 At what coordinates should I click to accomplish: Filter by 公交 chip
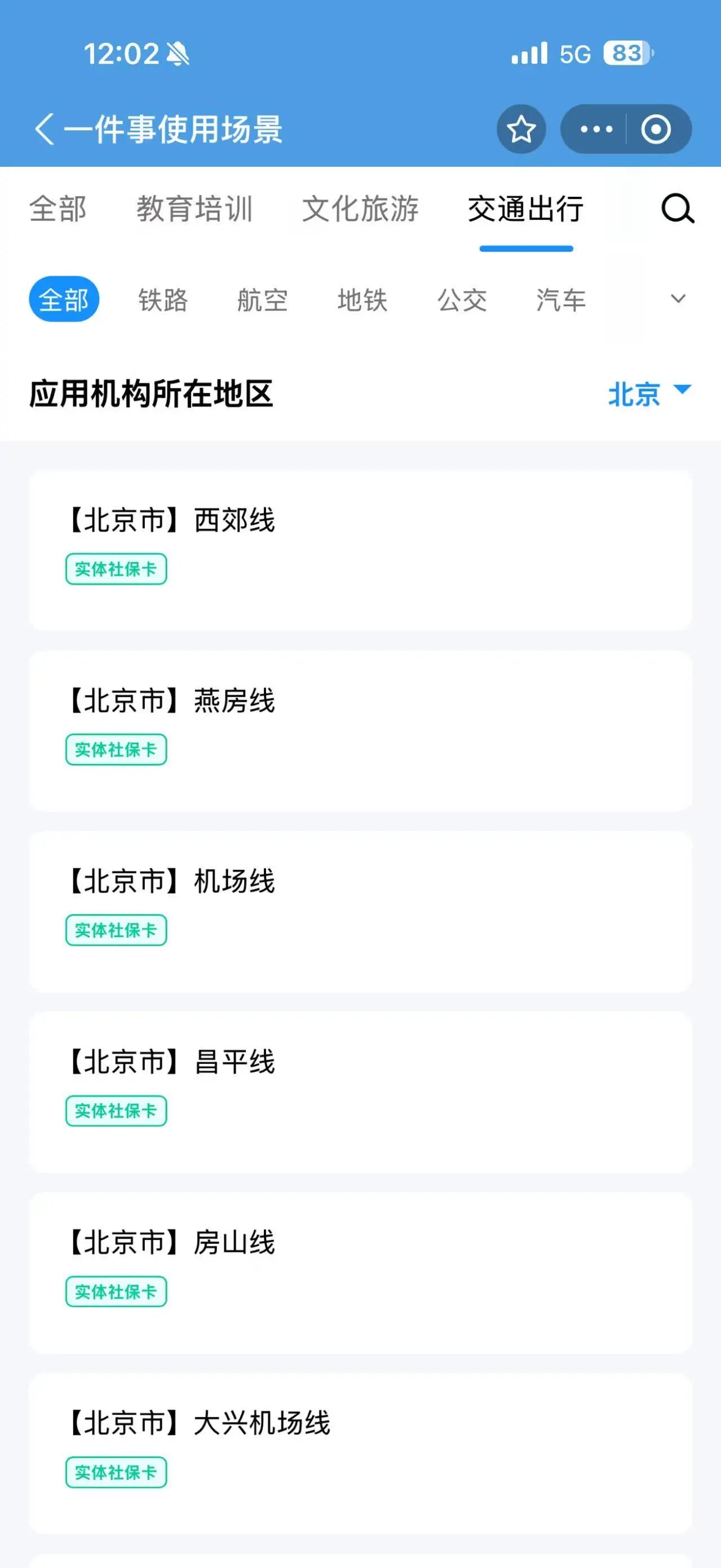pos(462,299)
